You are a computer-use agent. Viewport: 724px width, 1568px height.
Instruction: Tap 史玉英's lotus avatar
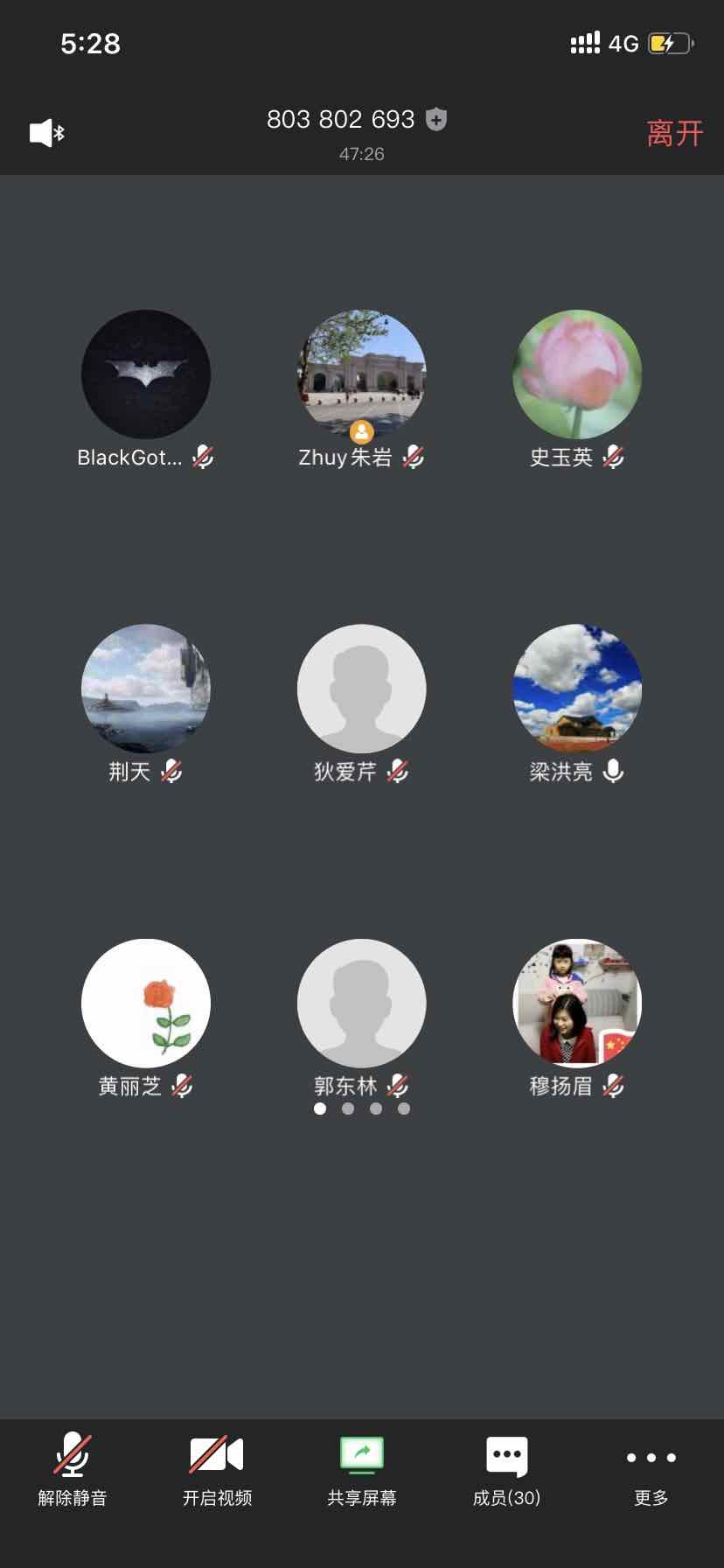[x=577, y=374]
